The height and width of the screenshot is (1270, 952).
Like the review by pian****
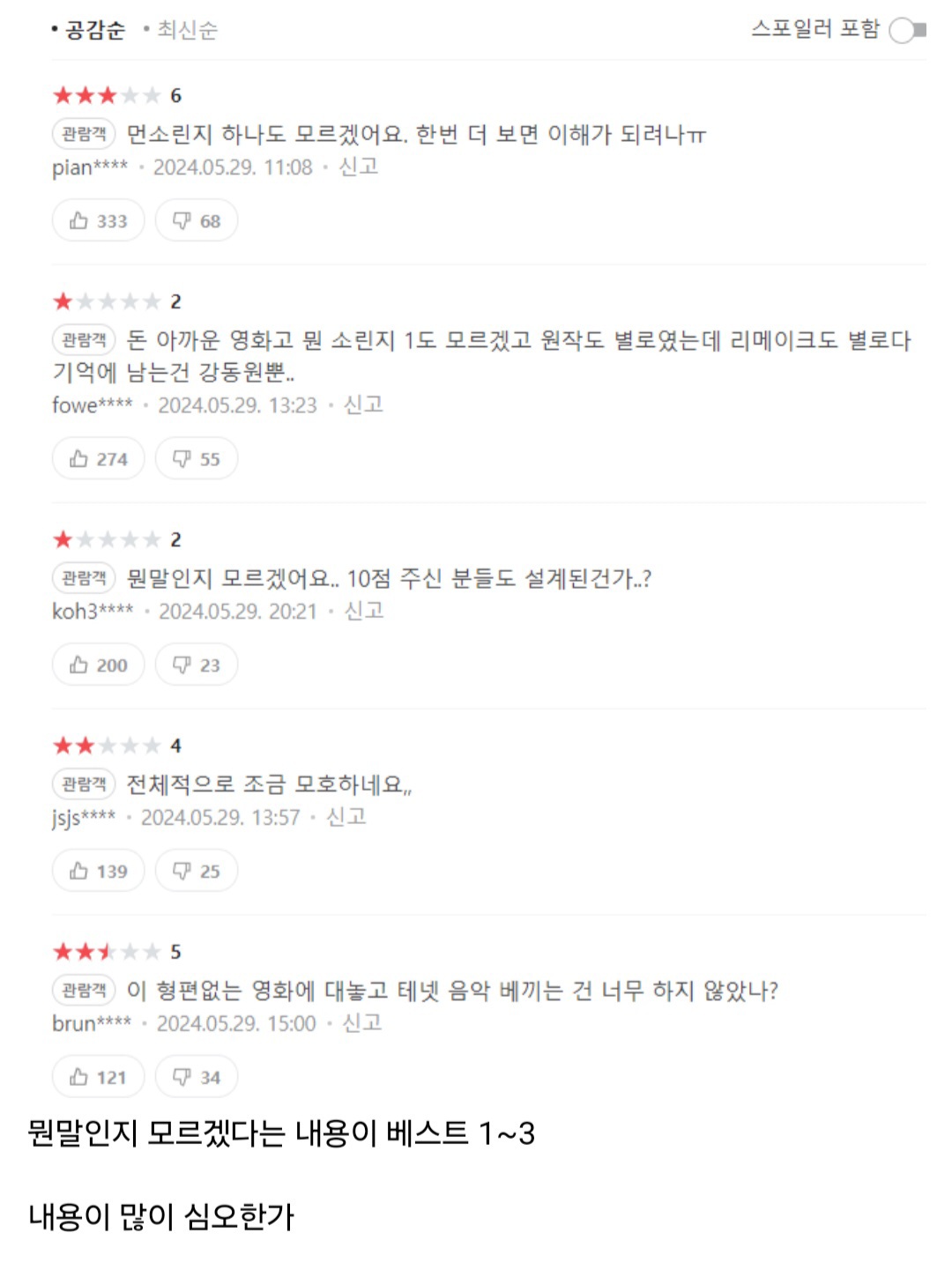point(99,220)
